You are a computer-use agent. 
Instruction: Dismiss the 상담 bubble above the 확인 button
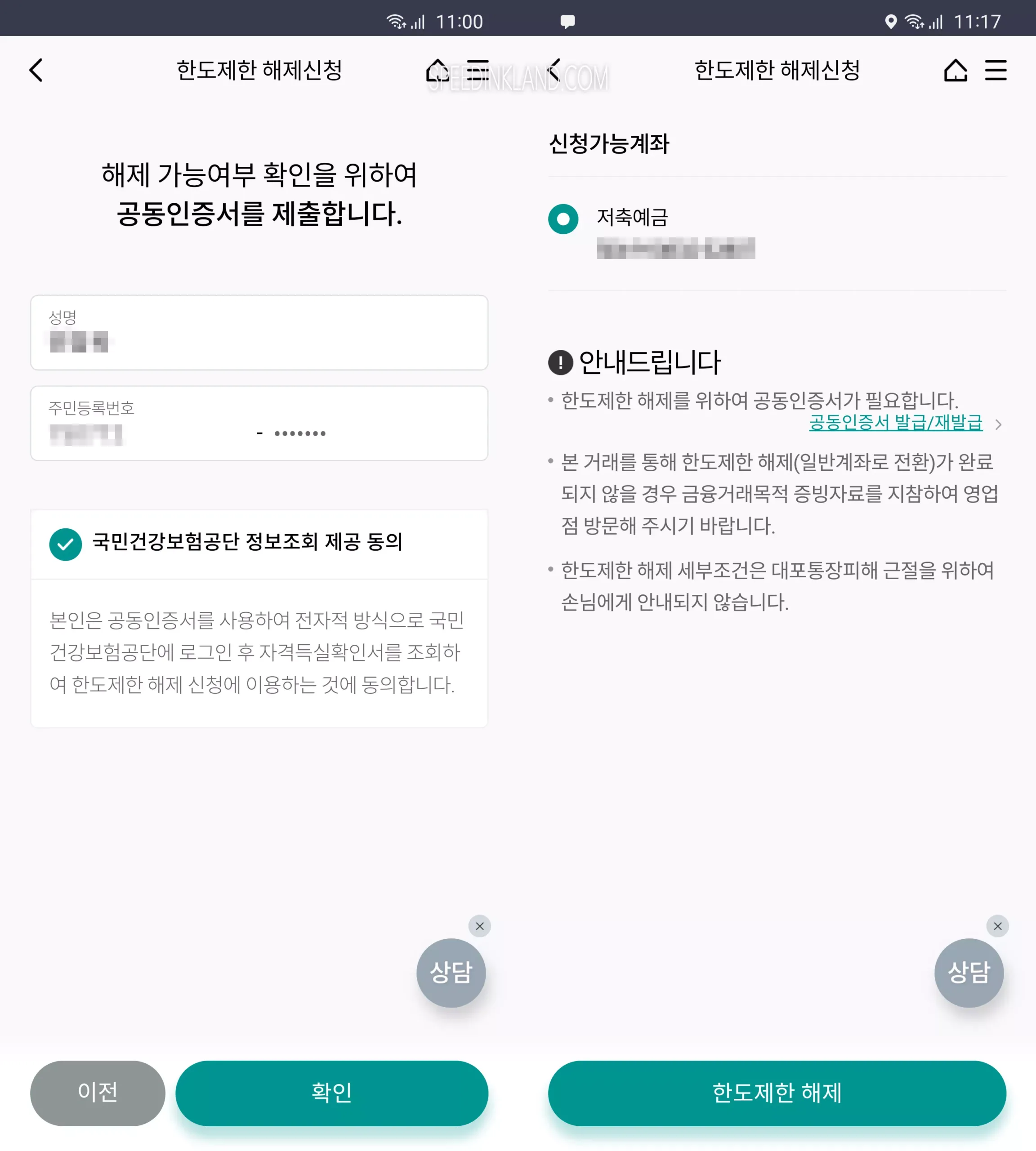(479, 926)
